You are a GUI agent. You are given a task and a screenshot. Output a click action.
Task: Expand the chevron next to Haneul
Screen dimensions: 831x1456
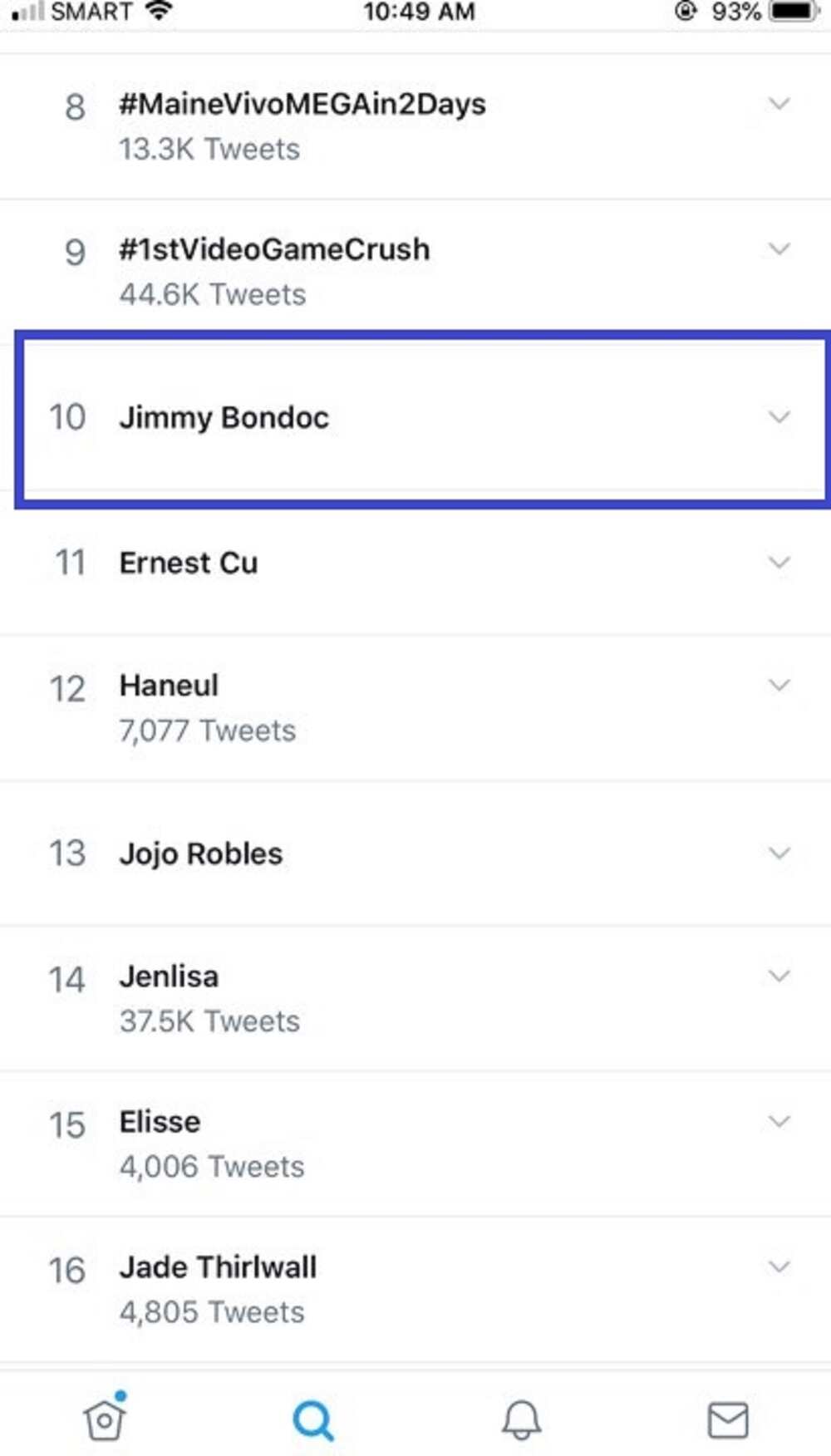(779, 685)
